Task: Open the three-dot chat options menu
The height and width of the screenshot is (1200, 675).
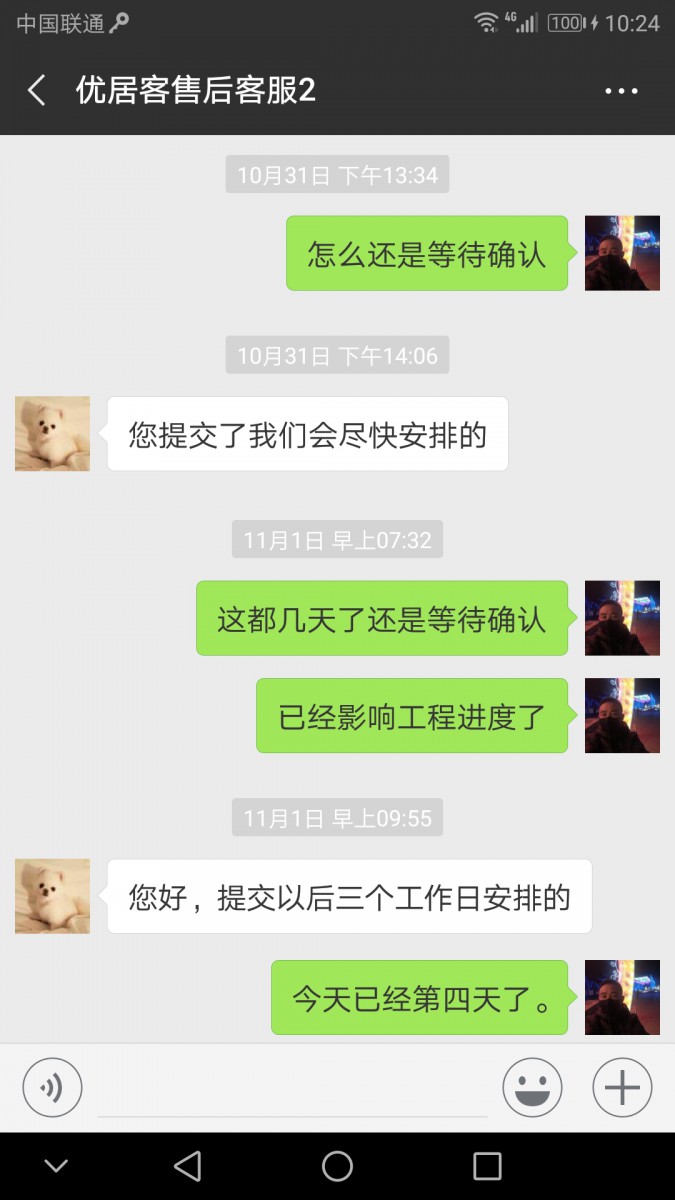Action: click(x=621, y=91)
